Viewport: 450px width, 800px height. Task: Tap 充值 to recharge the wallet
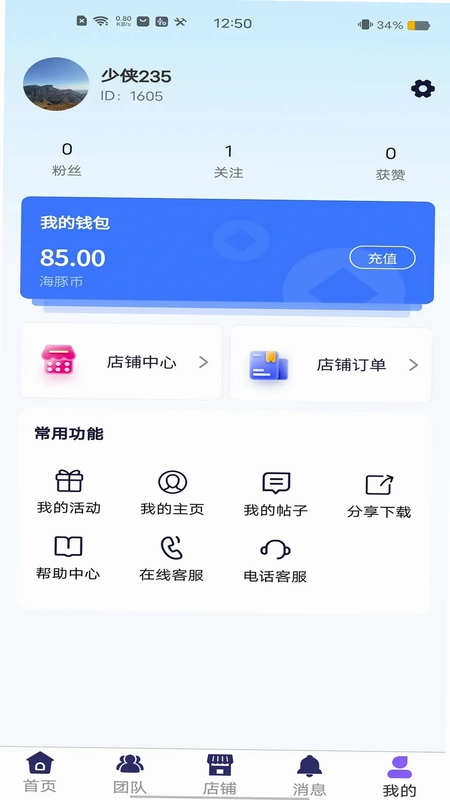point(382,258)
